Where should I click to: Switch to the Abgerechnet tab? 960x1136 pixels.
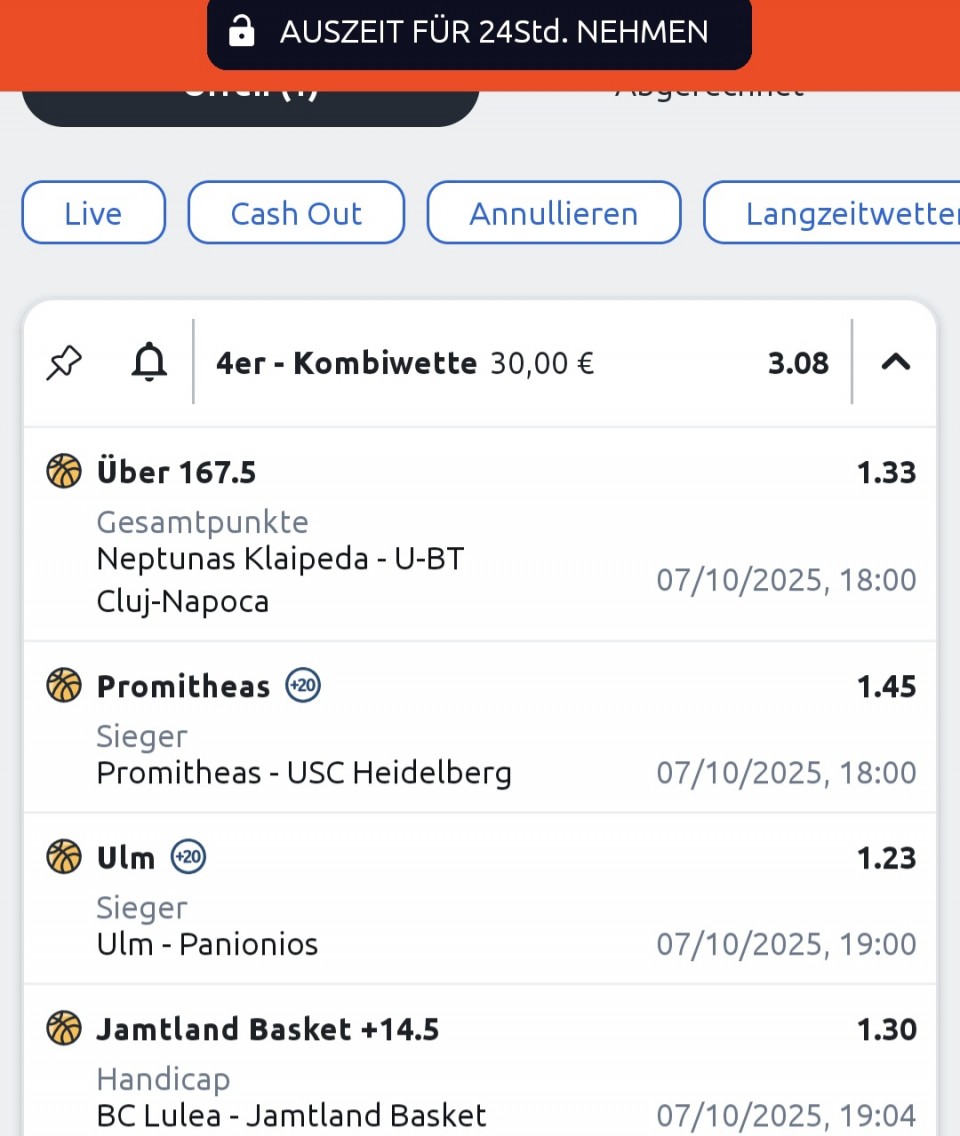[x=708, y=100]
